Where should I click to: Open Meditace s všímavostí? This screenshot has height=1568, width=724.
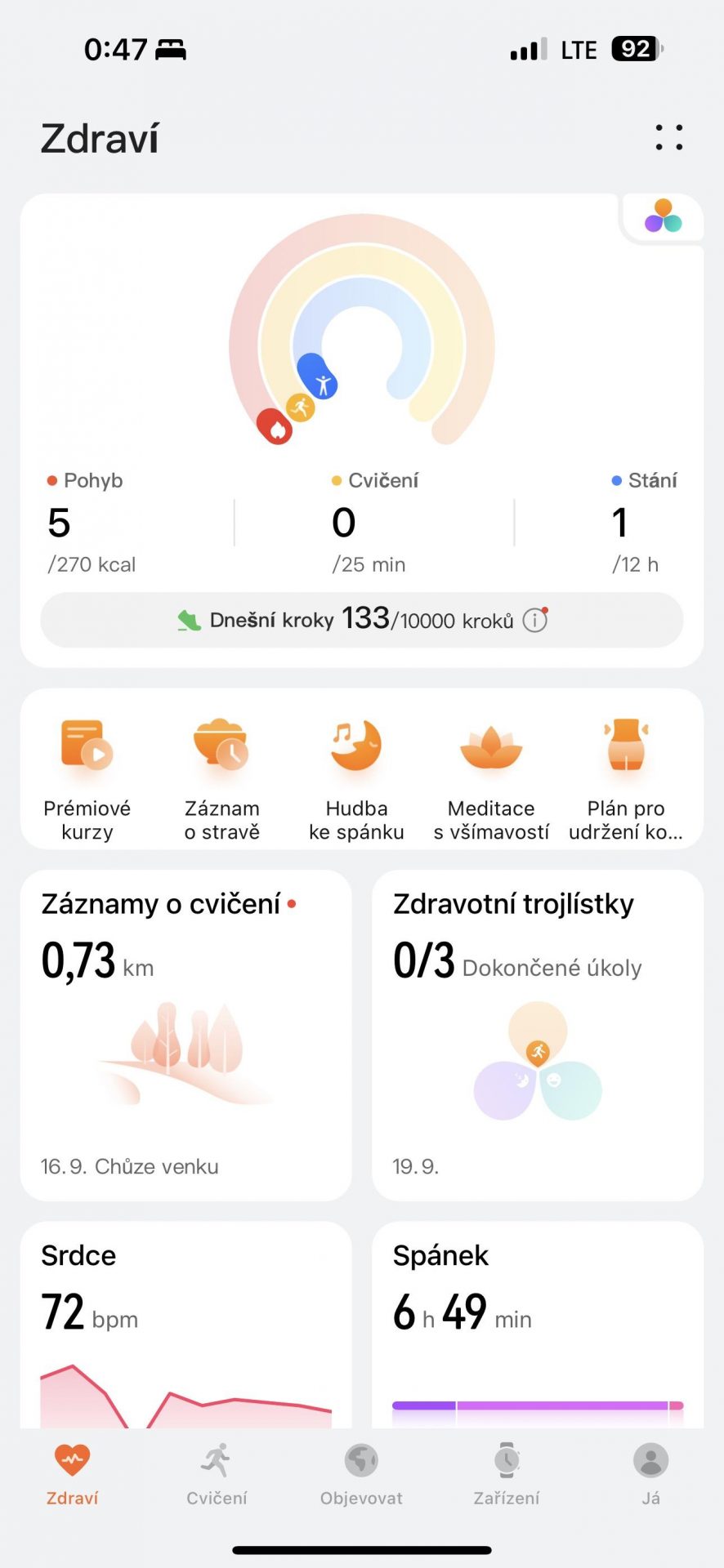(491, 779)
